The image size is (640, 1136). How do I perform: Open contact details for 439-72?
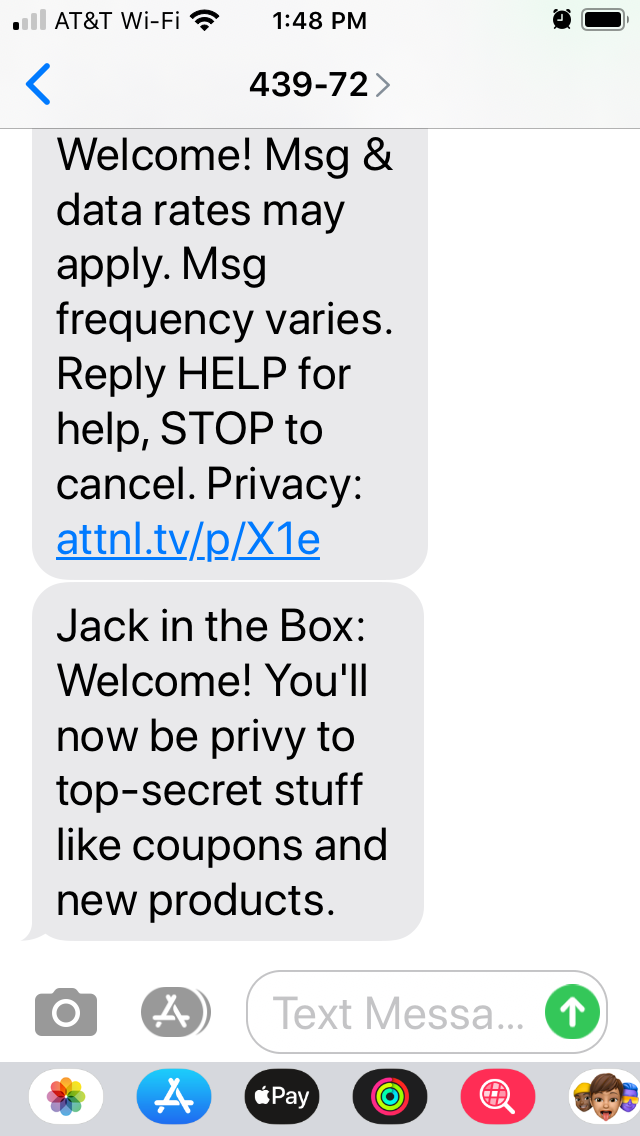coord(320,85)
